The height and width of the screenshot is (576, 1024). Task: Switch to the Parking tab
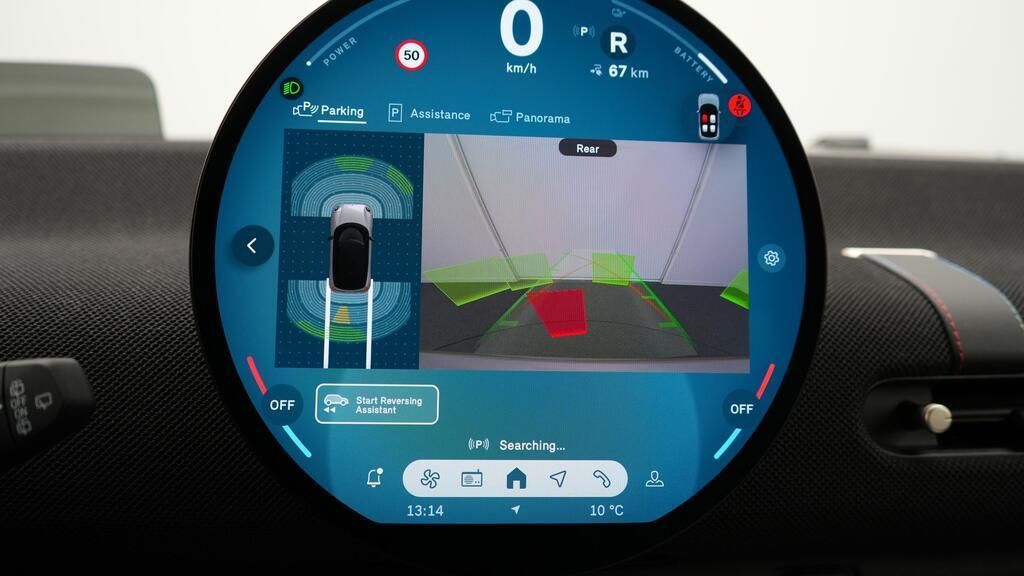(x=329, y=112)
